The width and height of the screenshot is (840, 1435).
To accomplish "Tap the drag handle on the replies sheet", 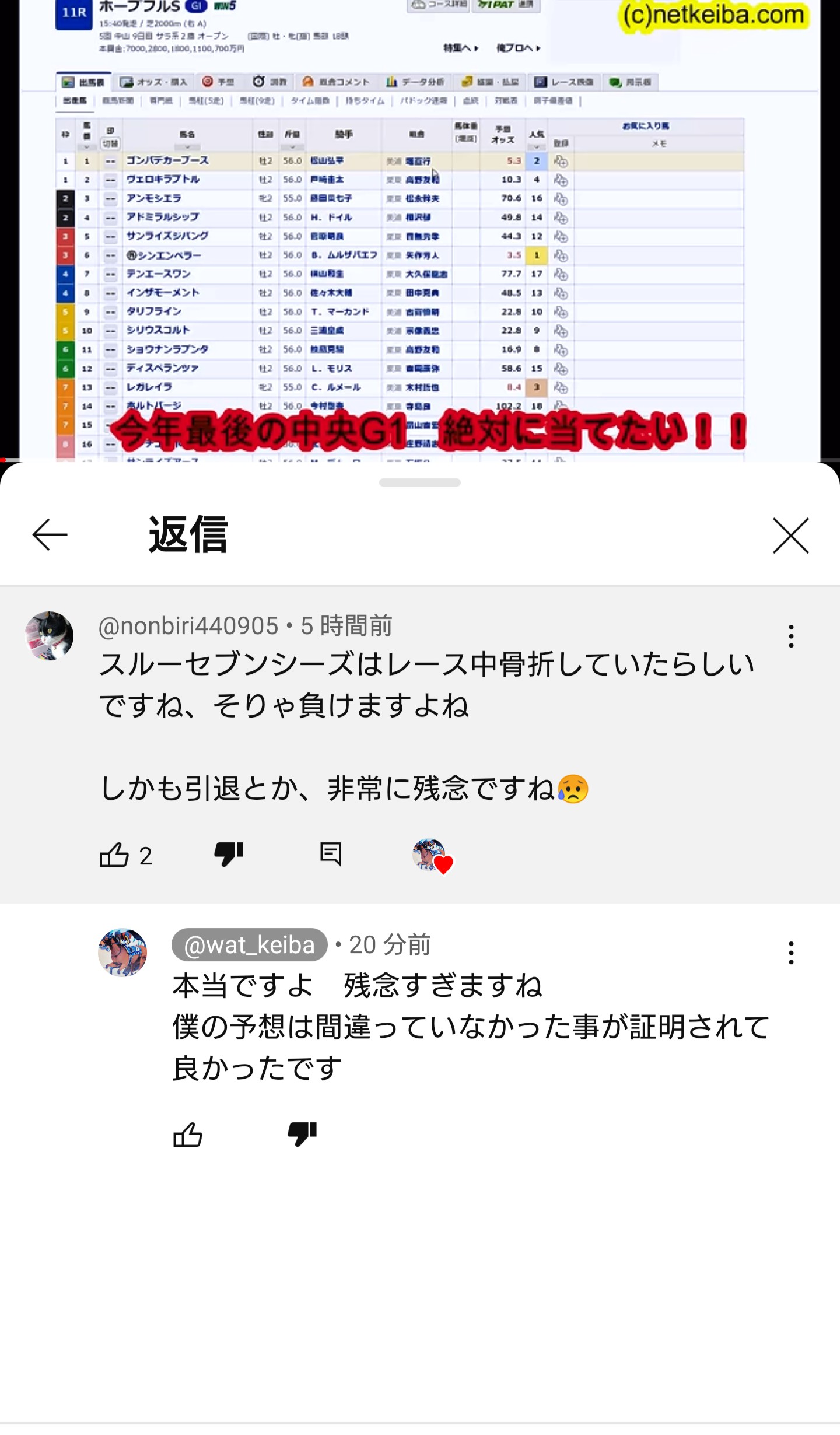I will click(420, 482).
